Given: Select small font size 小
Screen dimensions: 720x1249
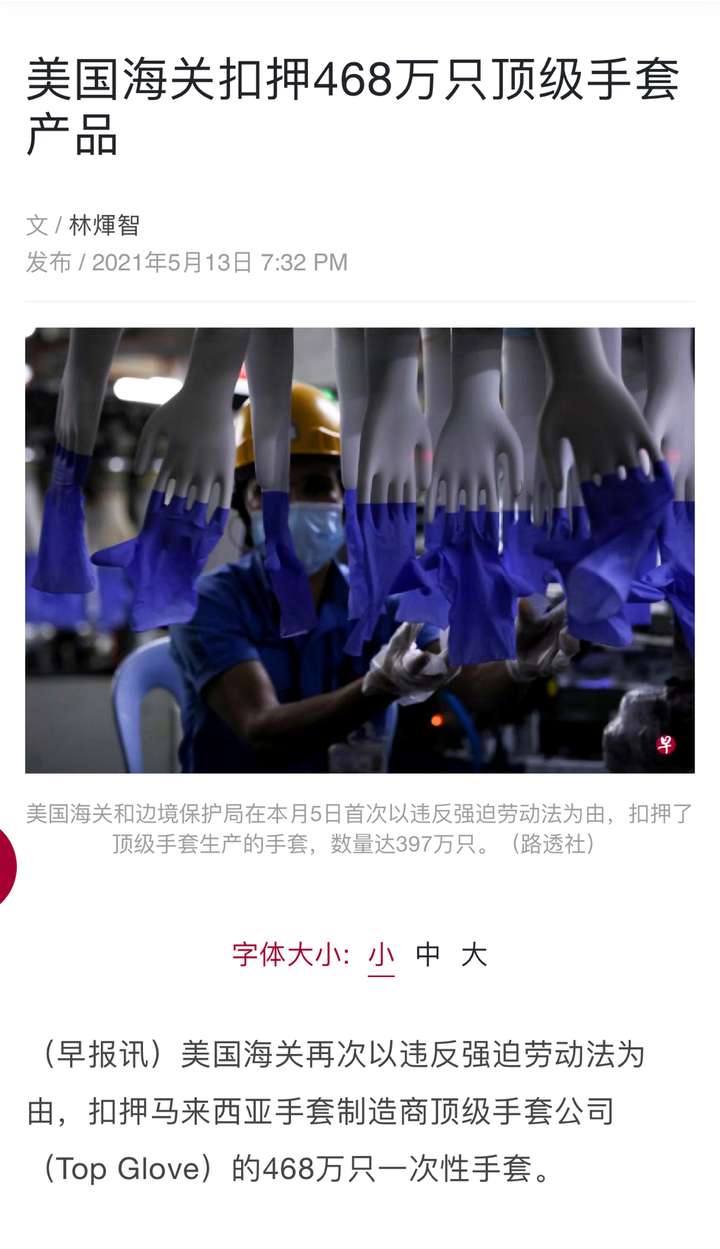Looking at the screenshot, I should point(381,954).
